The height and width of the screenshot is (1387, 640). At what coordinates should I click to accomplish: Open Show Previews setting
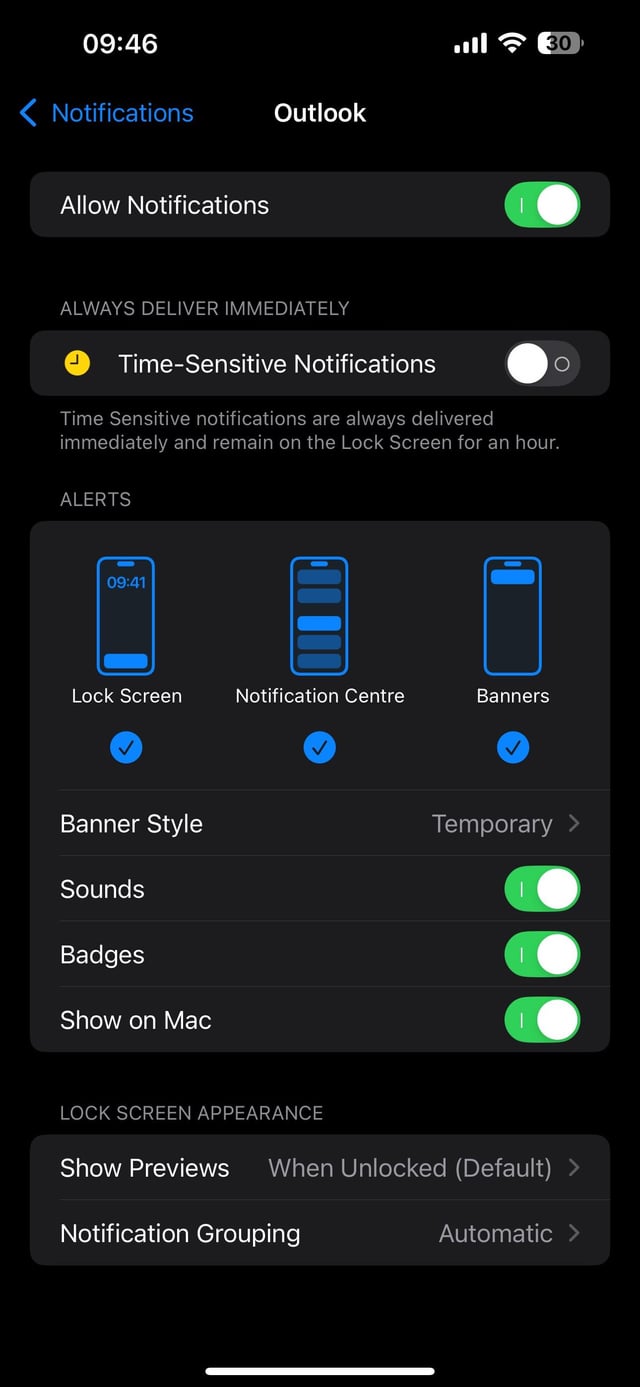point(320,1168)
